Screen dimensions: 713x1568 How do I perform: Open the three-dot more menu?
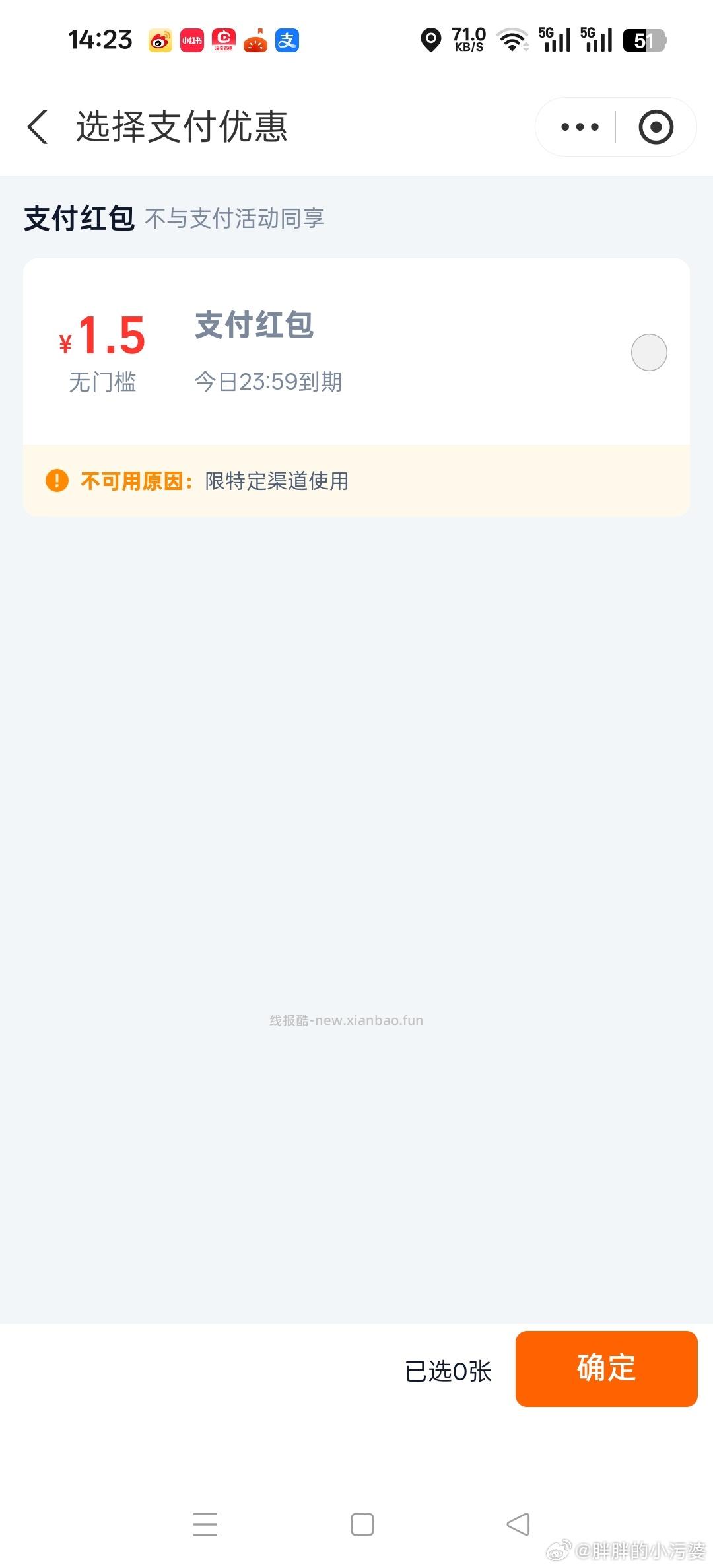coord(580,127)
